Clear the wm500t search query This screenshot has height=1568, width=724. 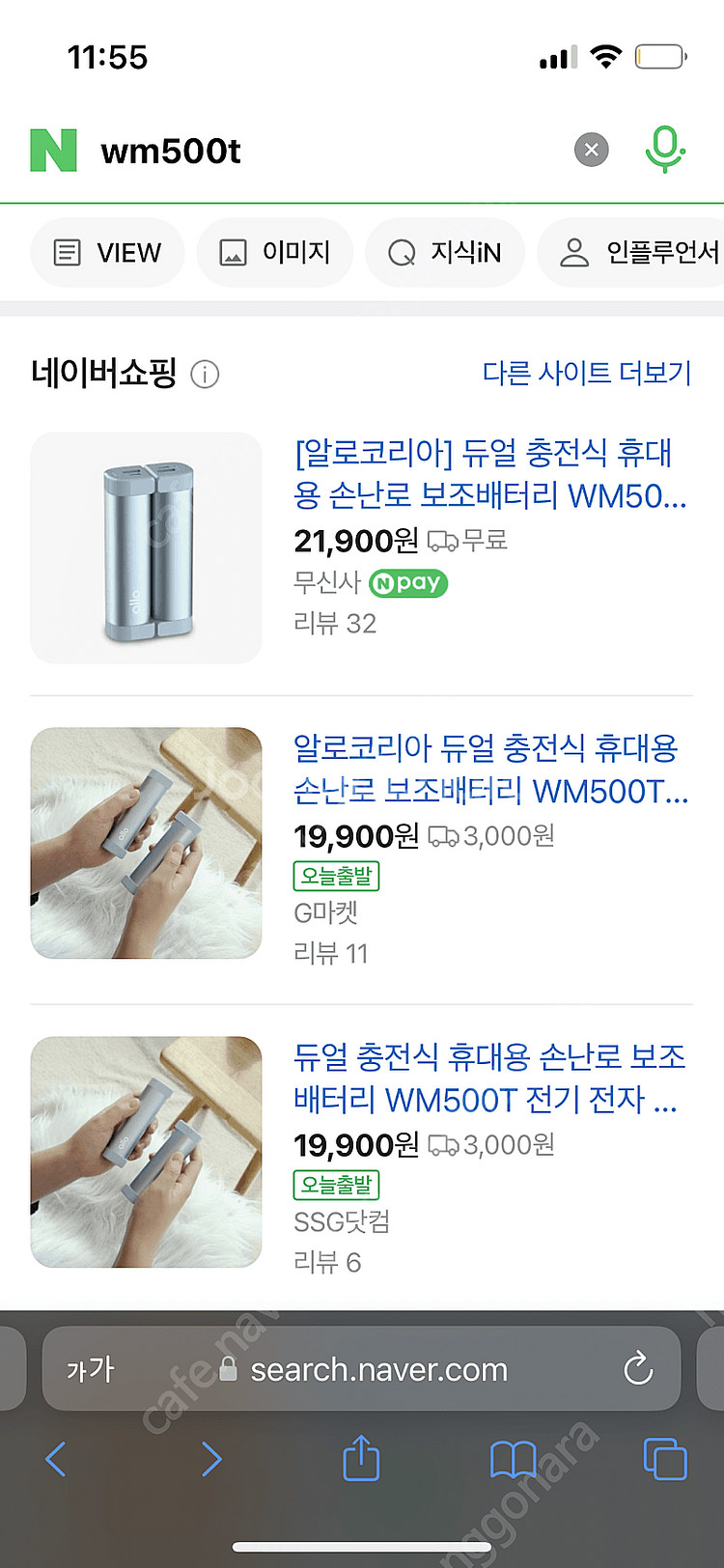(592, 150)
